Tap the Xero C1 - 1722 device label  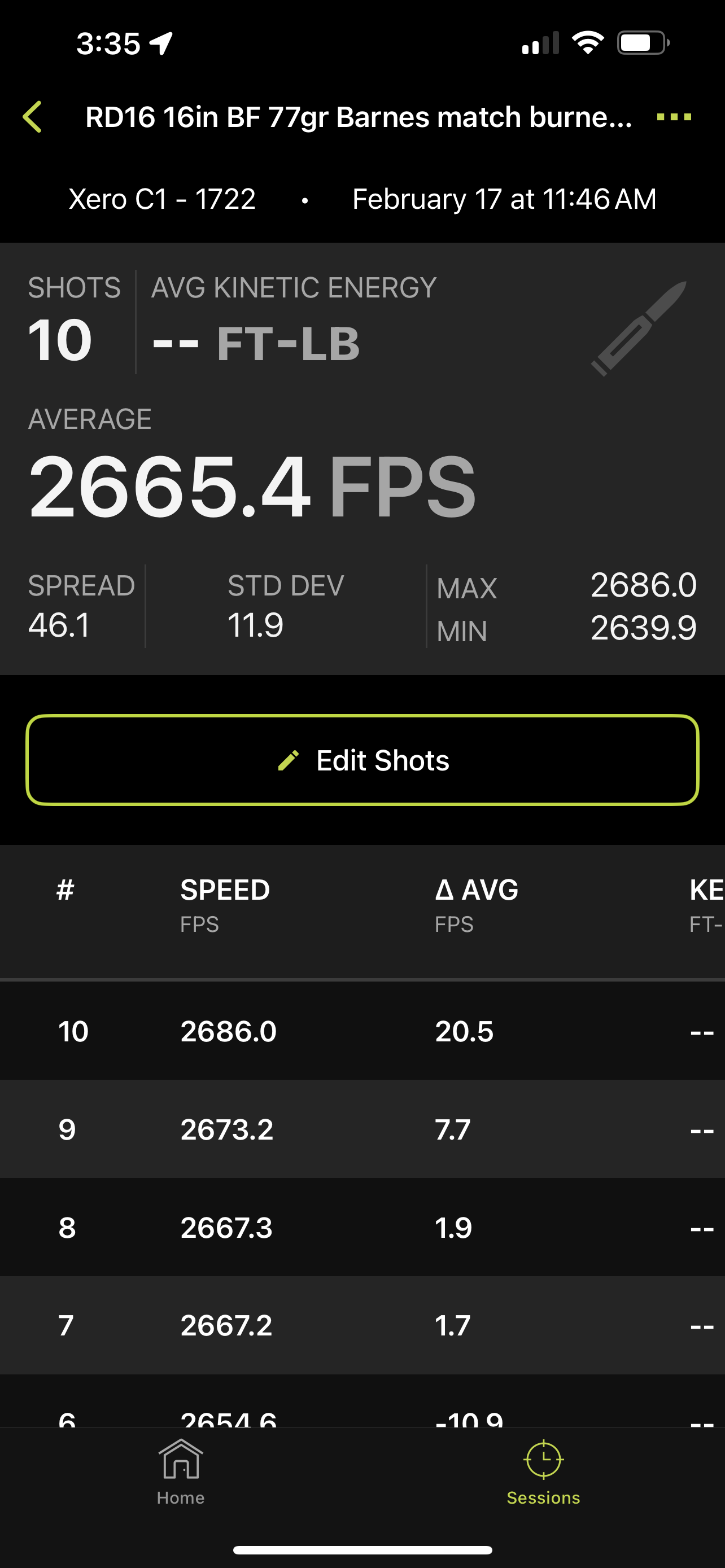coord(162,199)
